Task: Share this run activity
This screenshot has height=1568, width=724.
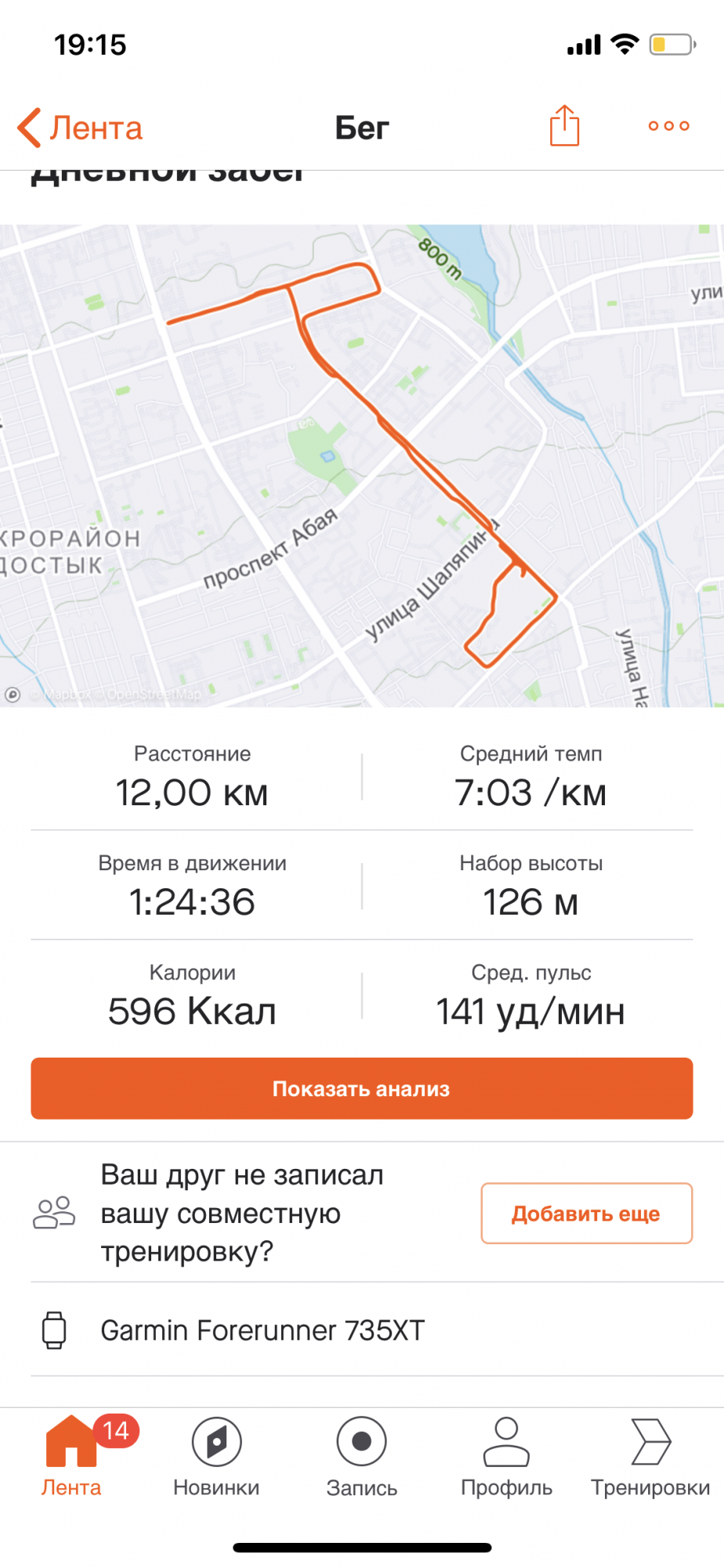Action: pos(564,125)
